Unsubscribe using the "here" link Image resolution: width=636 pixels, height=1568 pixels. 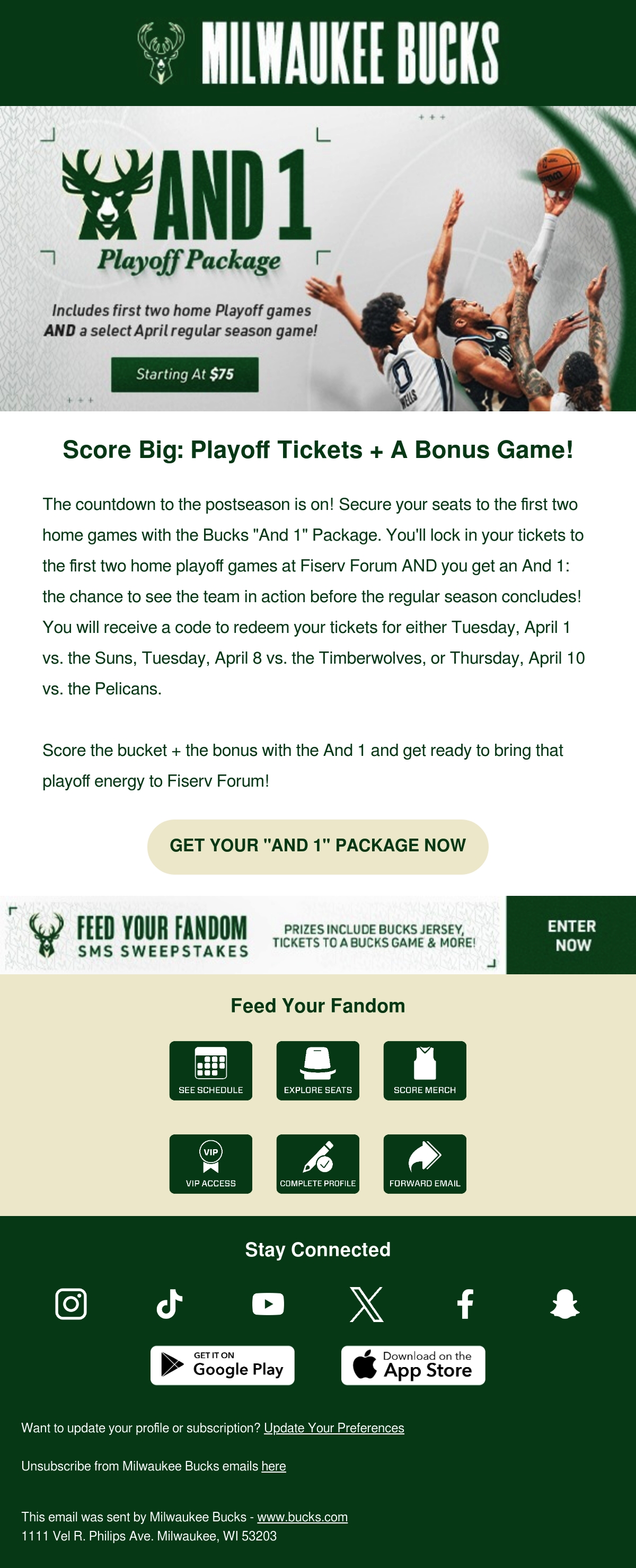(x=273, y=1466)
